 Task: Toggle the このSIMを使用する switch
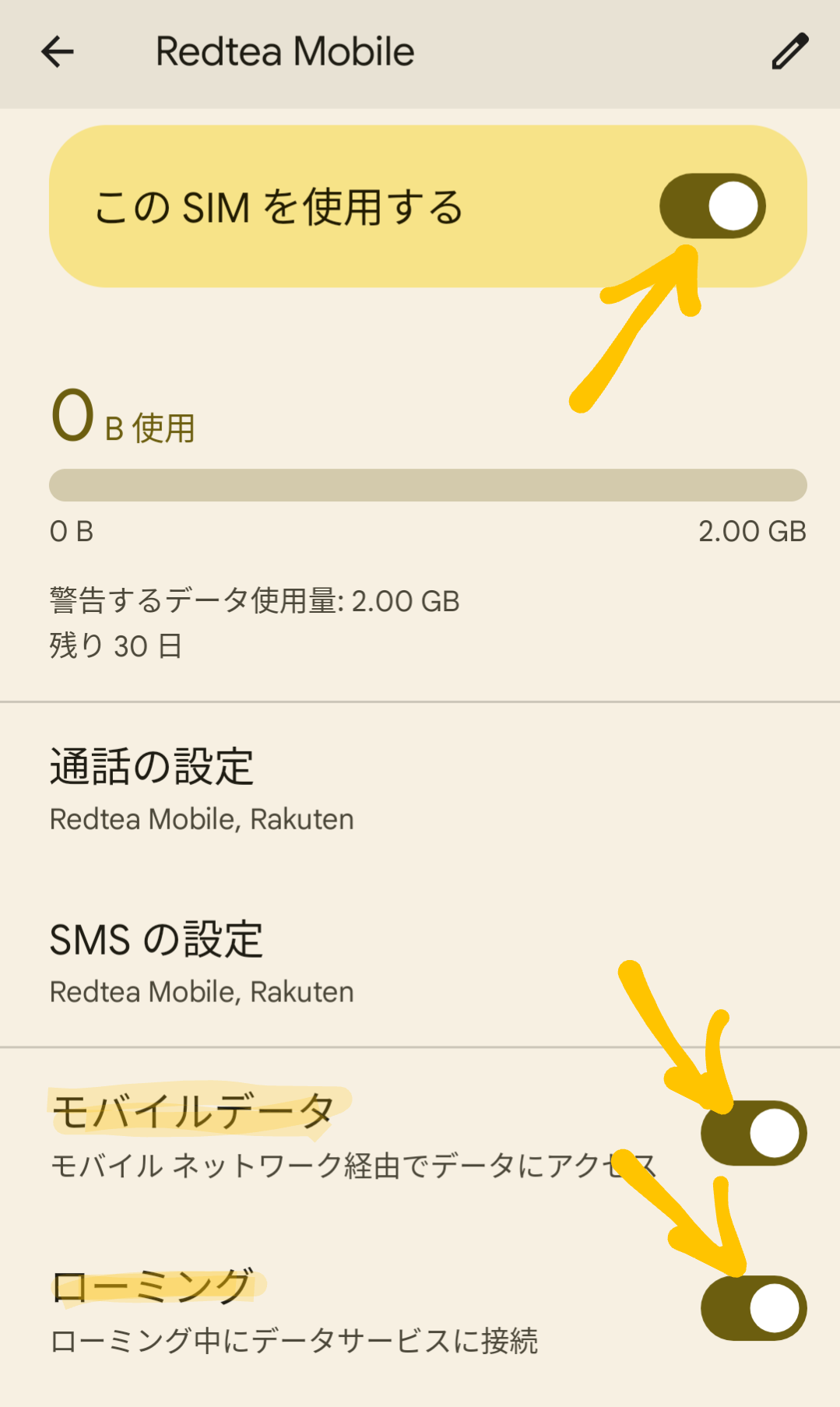pyautogui.click(x=712, y=206)
